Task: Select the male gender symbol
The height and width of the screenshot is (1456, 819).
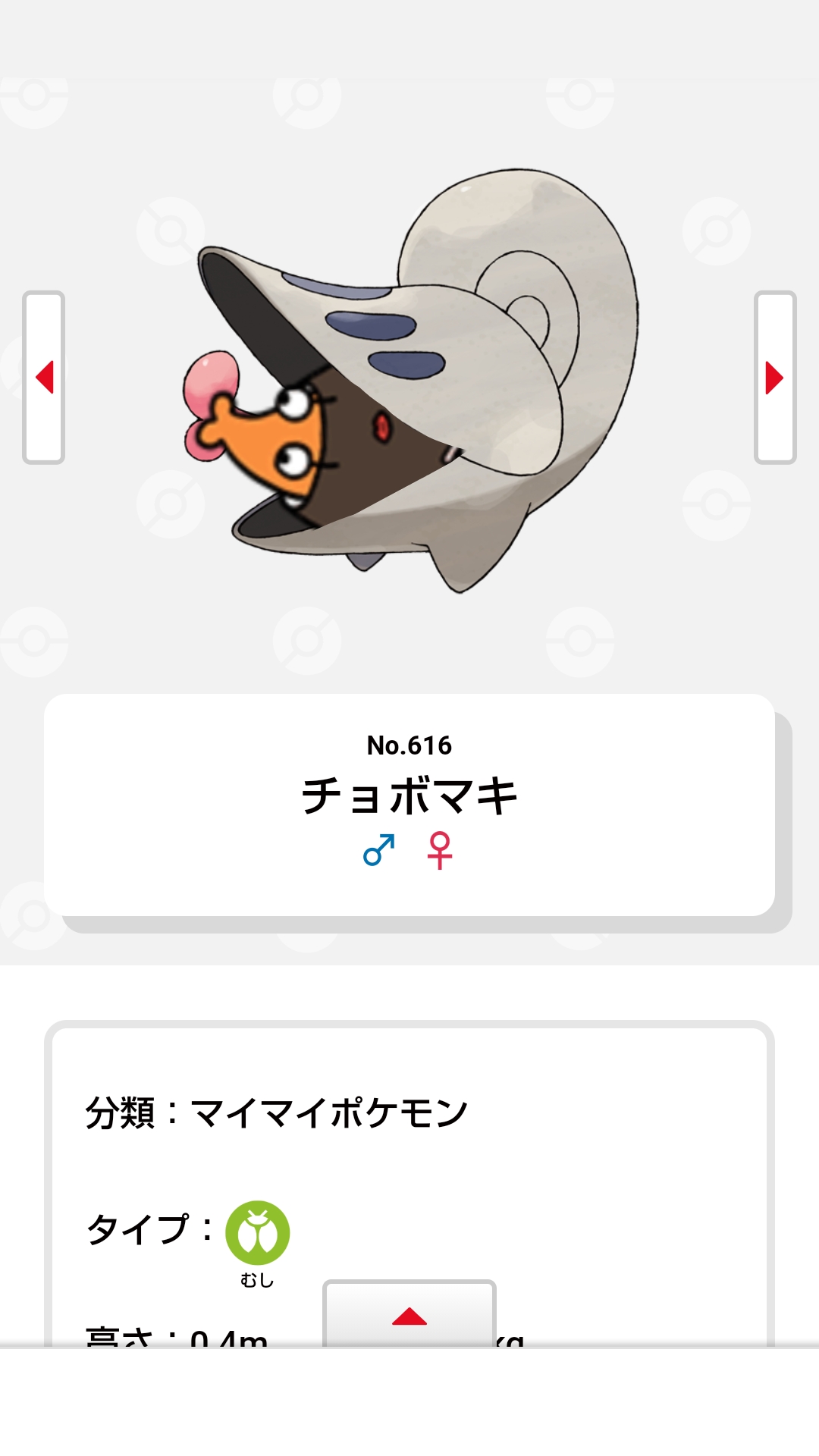Action: 379,850
